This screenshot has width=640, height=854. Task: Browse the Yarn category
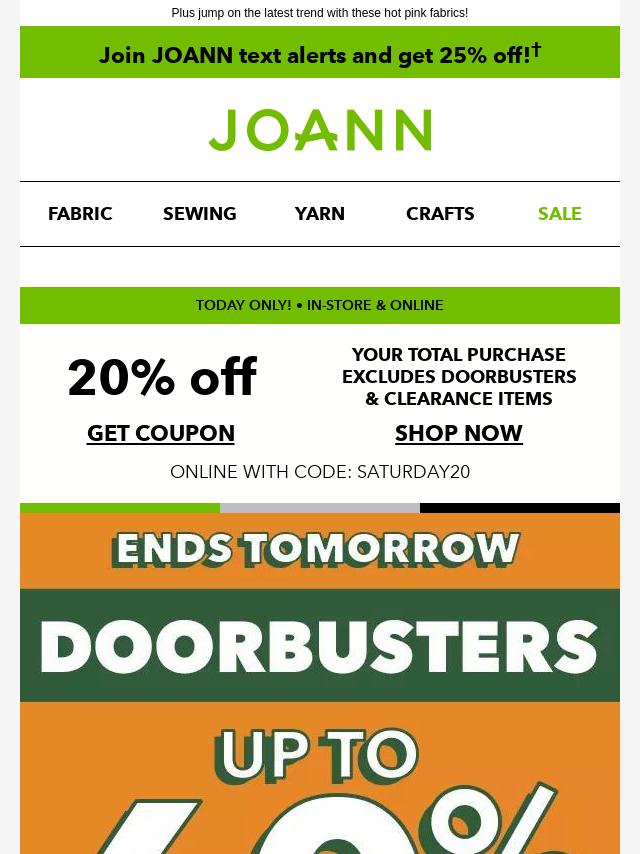[x=320, y=213]
